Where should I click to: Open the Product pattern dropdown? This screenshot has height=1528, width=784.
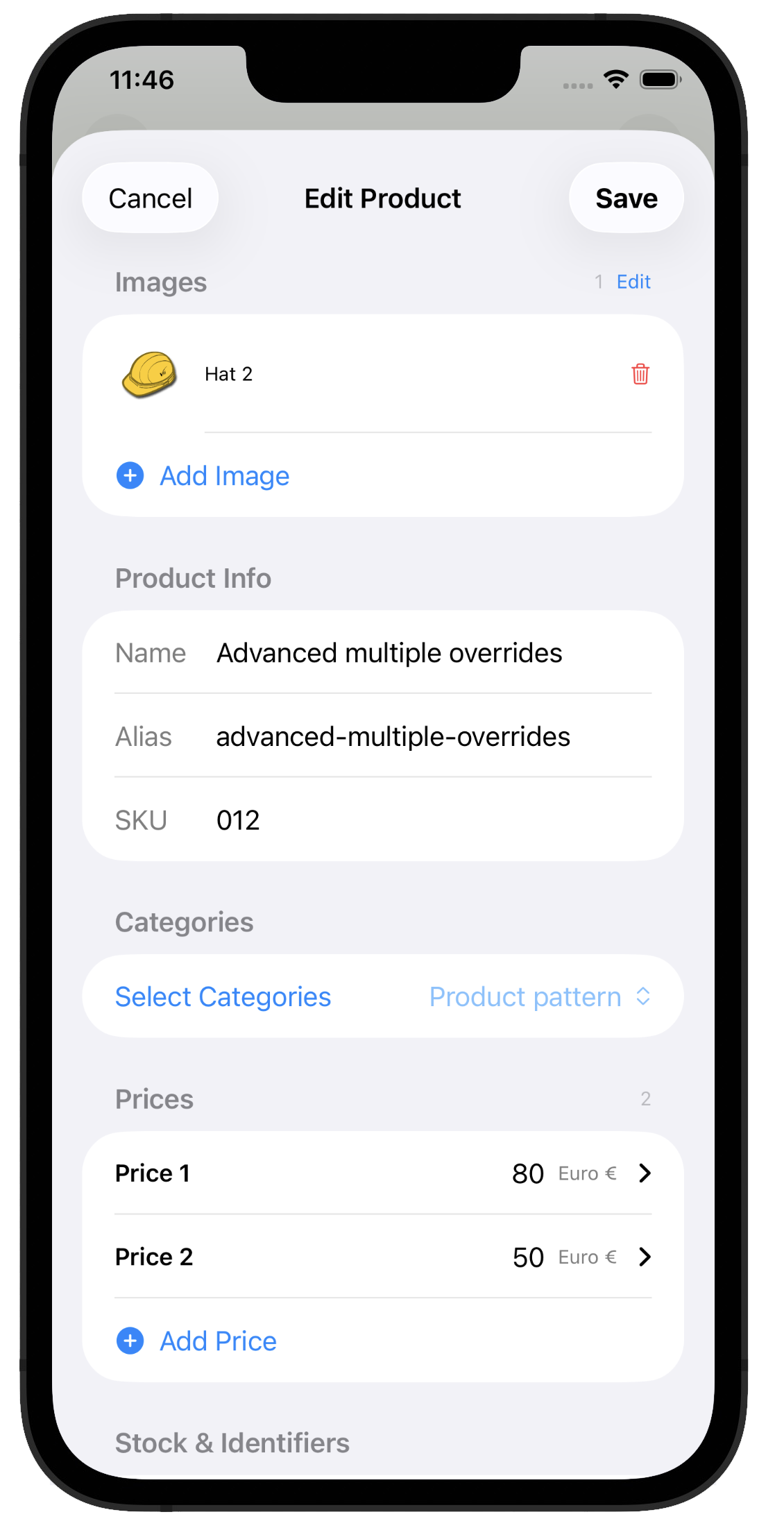[539, 996]
